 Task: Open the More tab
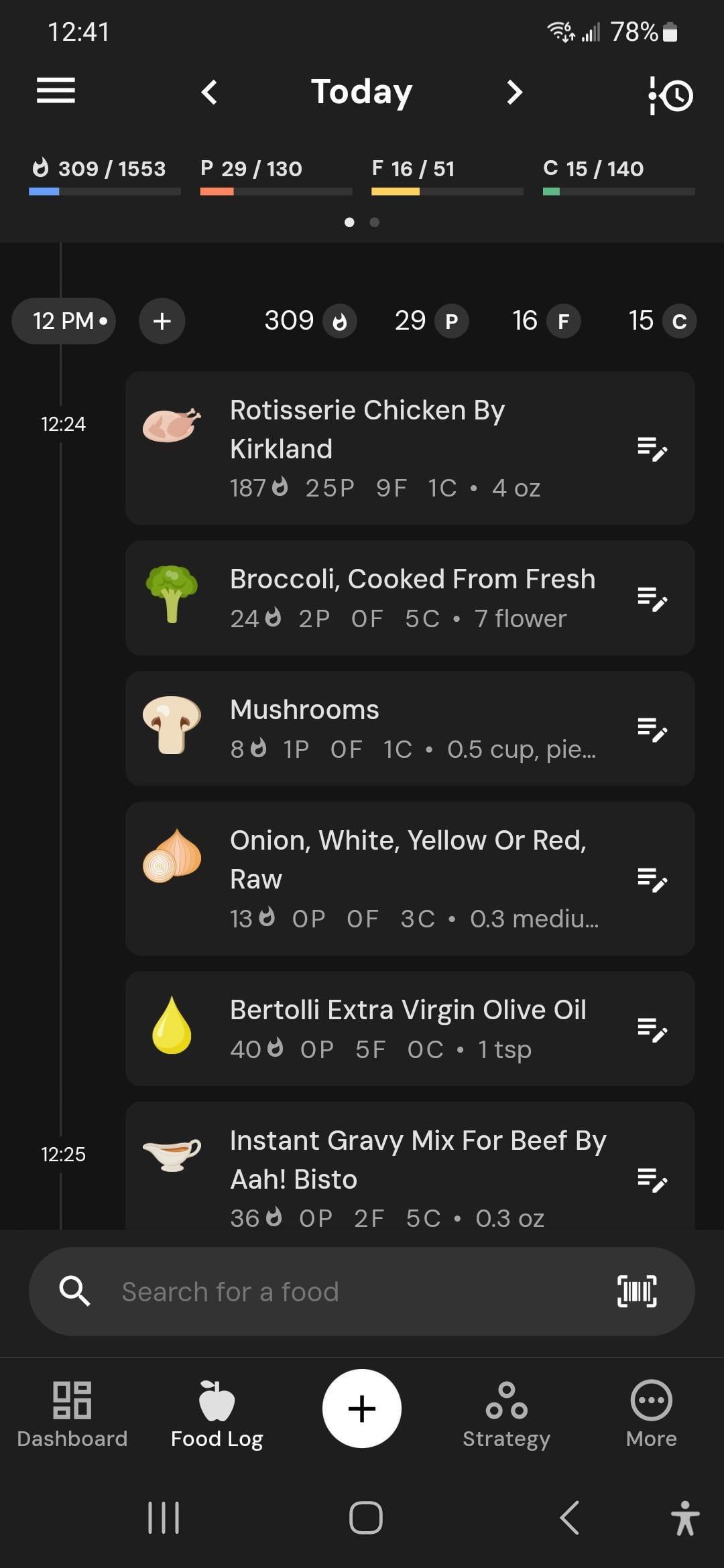pyautogui.click(x=652, y=1414)
